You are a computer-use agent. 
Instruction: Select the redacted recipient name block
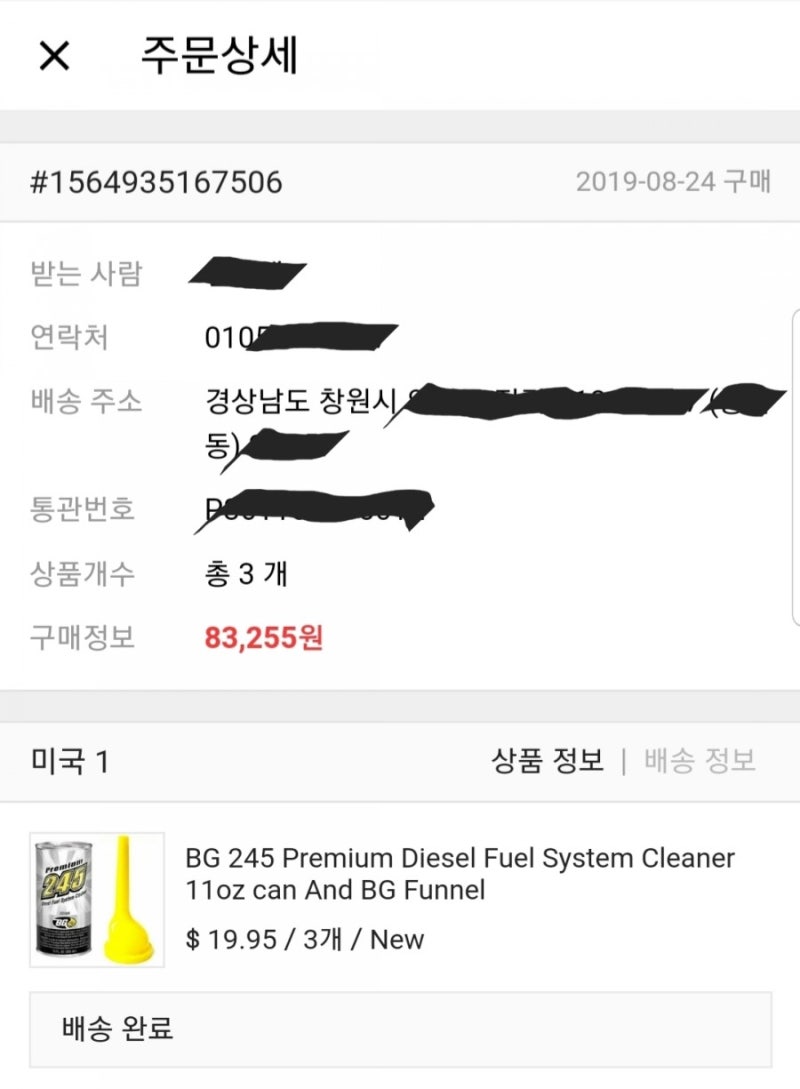pos(244,272)
